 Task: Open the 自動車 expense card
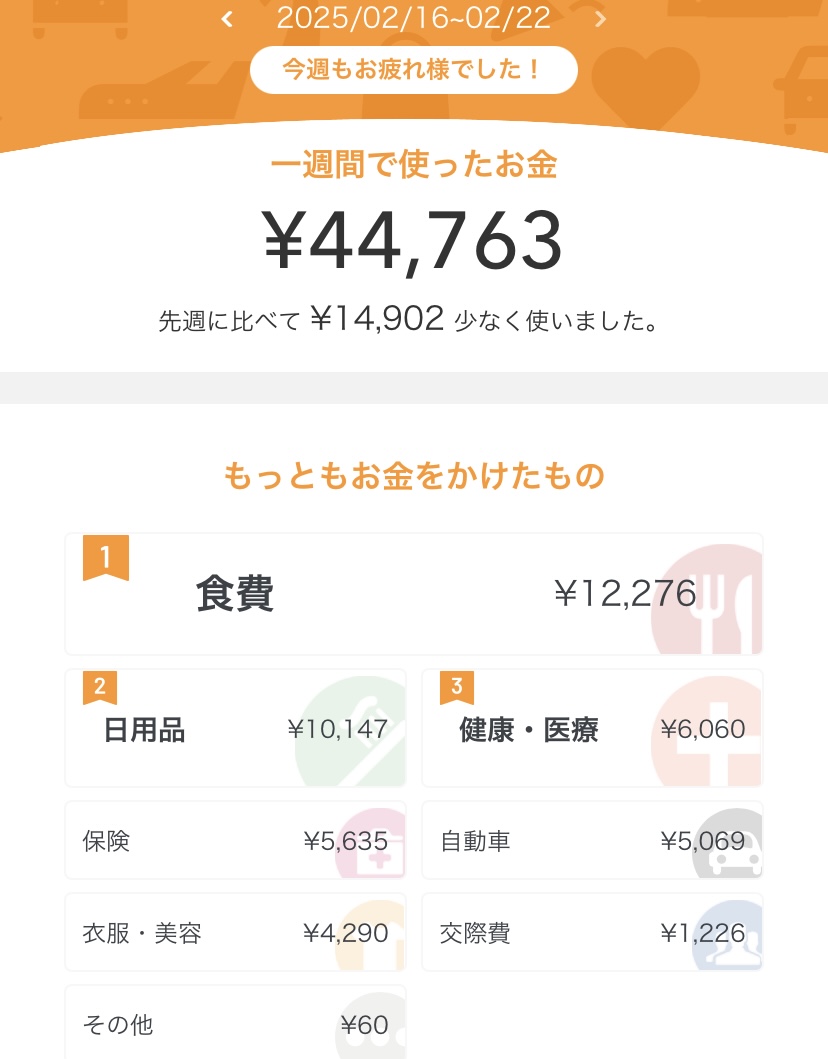[x=592, y=841]
